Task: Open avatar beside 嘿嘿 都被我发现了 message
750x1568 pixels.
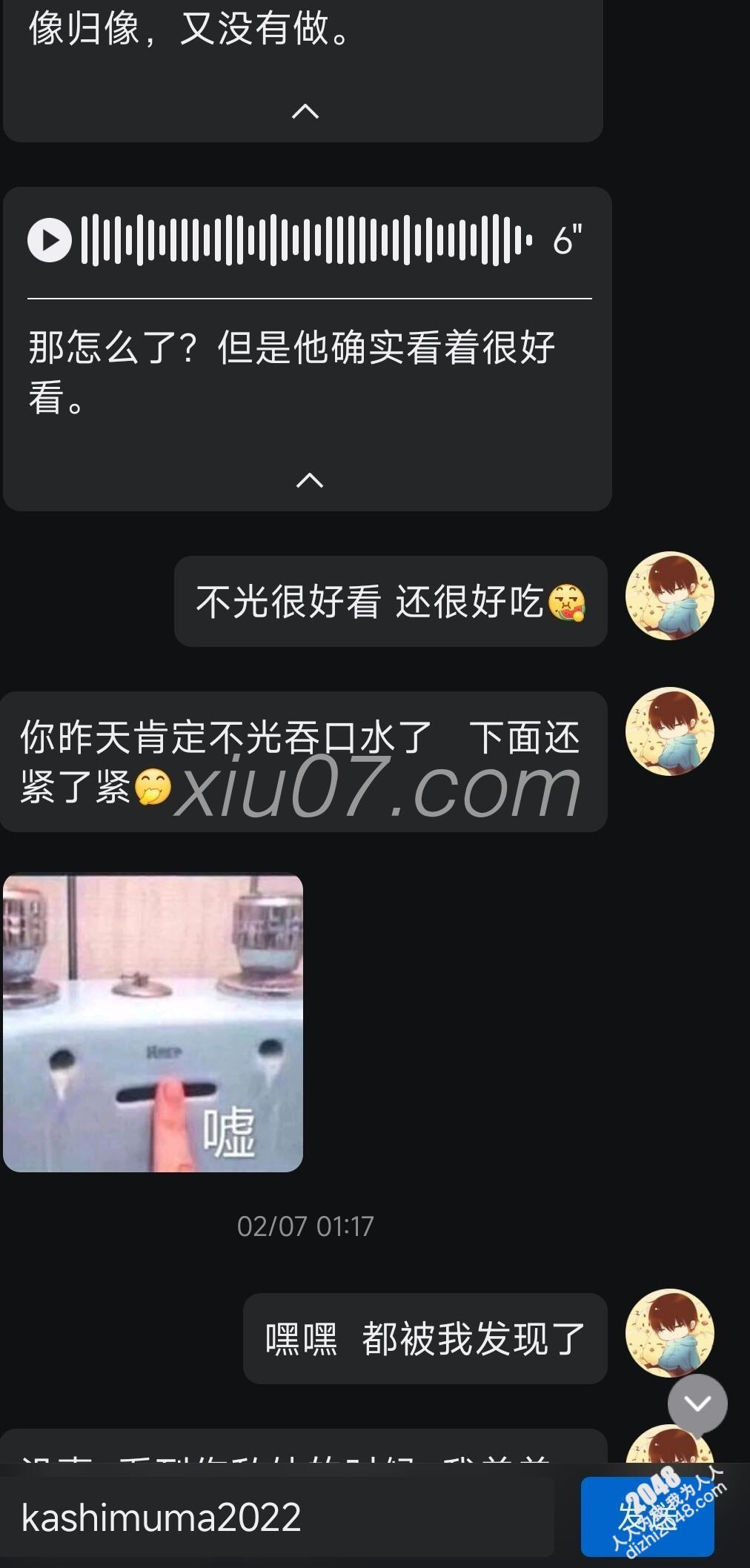Action: pos(669,1334)
